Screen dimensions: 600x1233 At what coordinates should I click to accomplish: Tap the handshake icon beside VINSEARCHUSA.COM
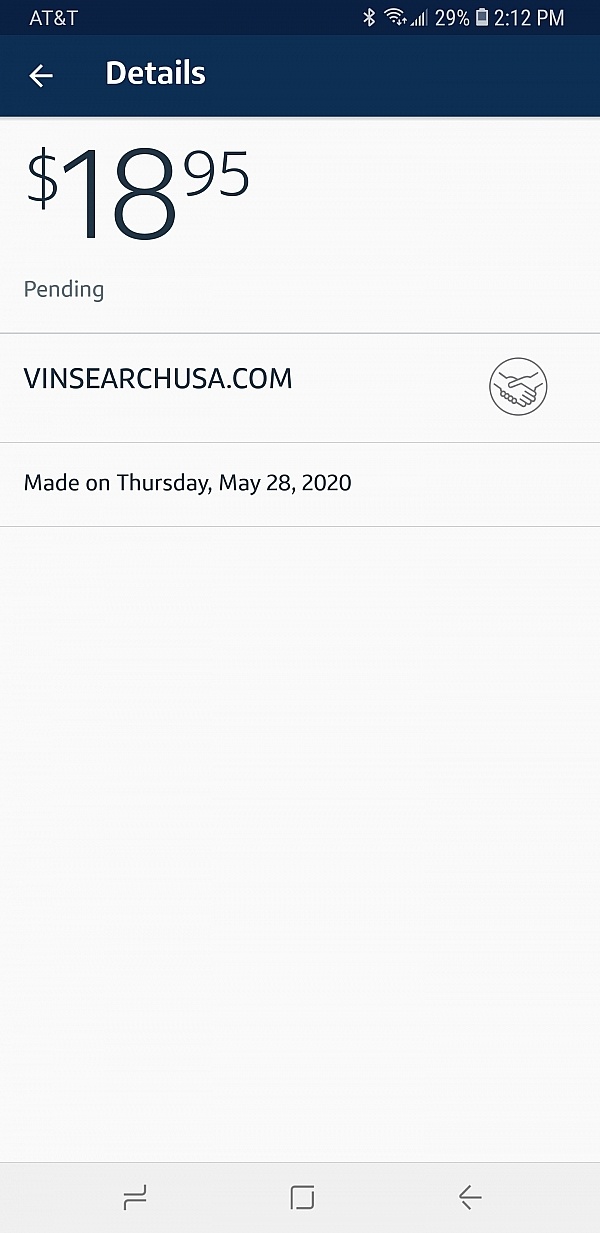518,387
